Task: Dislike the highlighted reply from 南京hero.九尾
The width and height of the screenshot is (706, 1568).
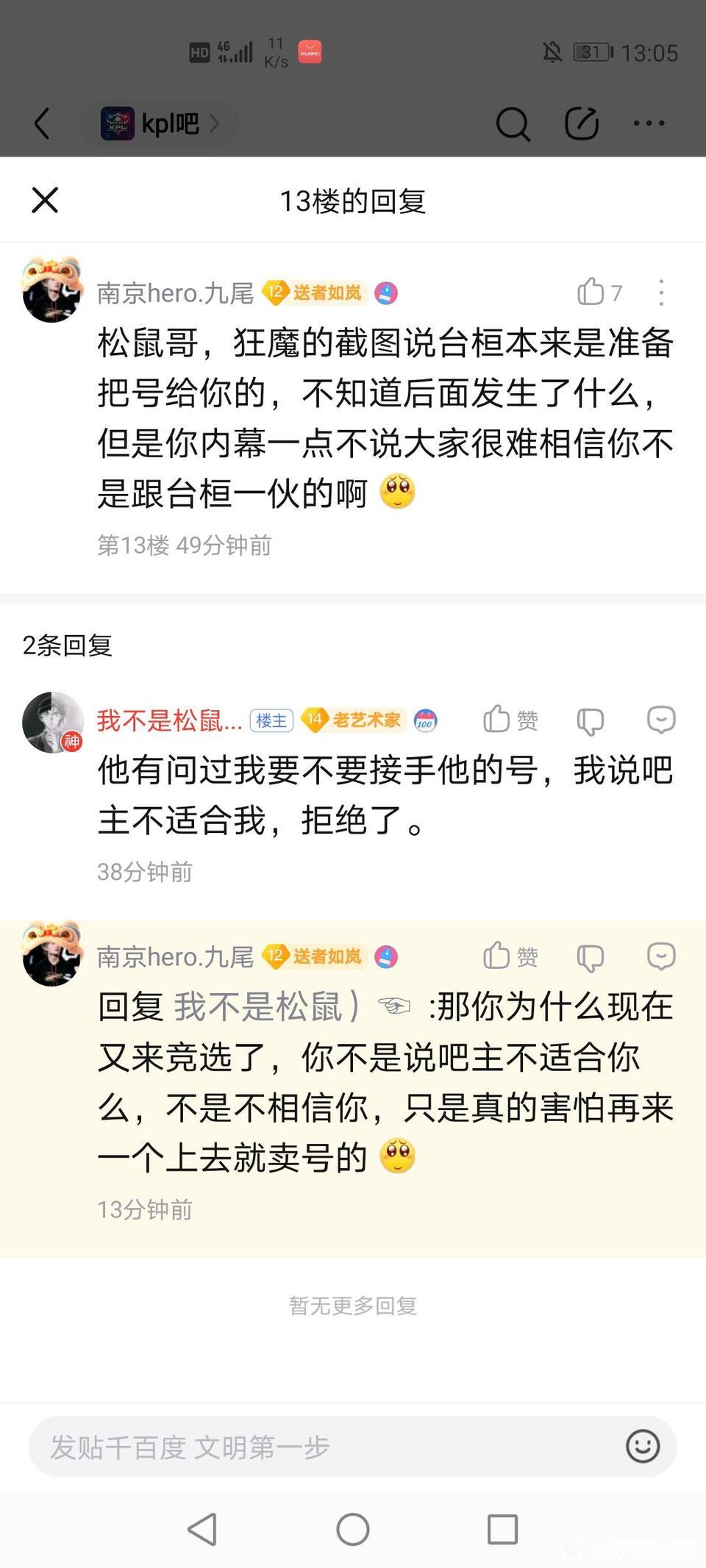Action: click(x=590, y=957)
